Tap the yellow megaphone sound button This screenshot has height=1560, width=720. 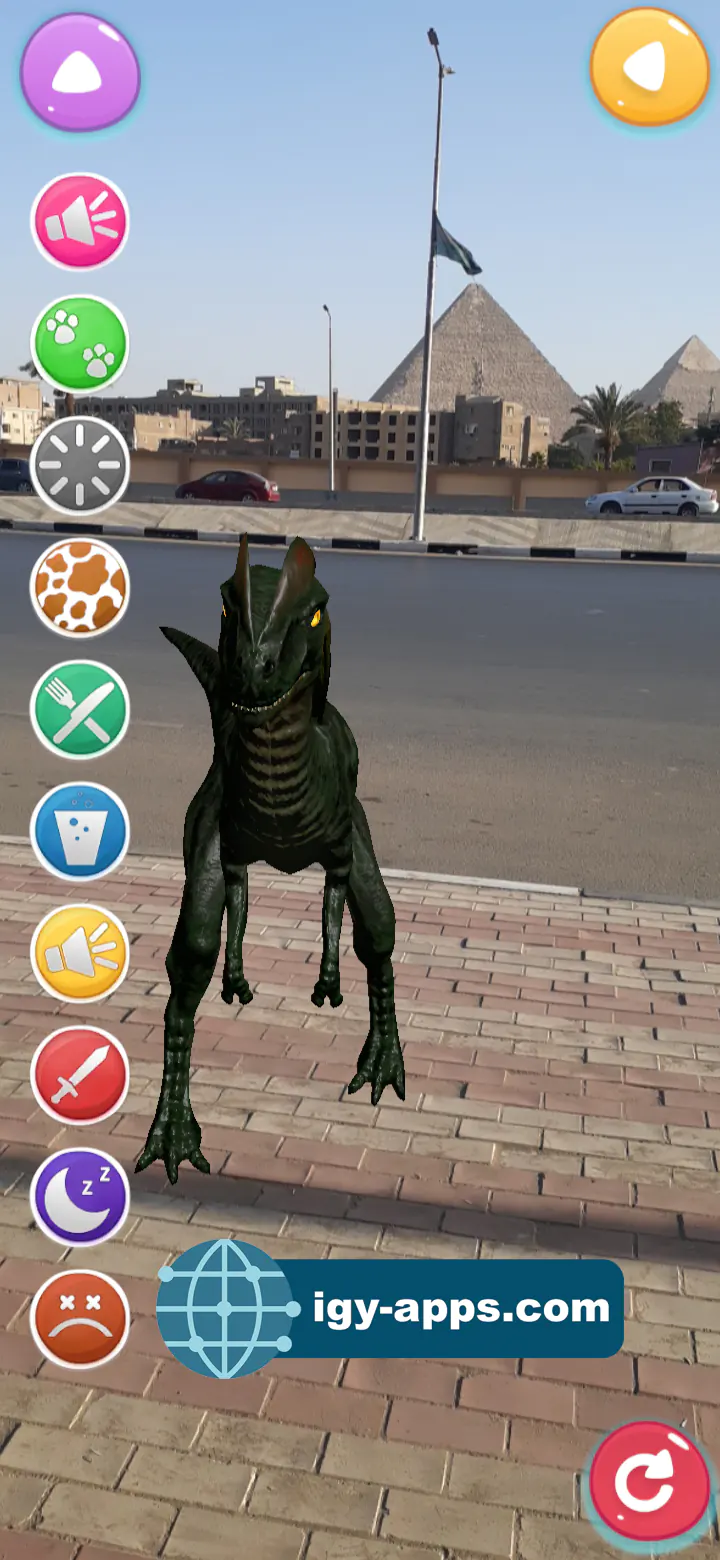pos(80,953)
